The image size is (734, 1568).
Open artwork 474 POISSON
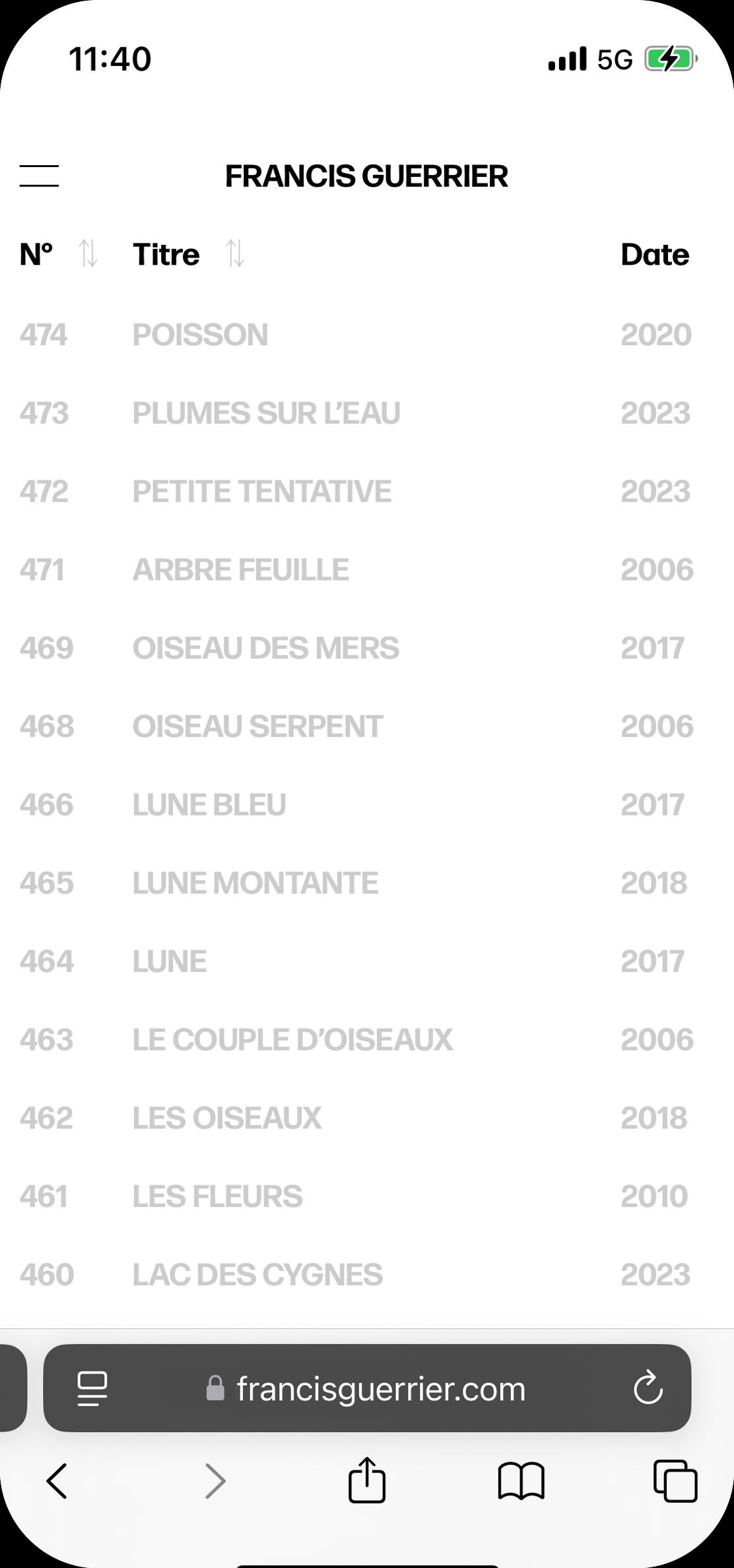367,335
